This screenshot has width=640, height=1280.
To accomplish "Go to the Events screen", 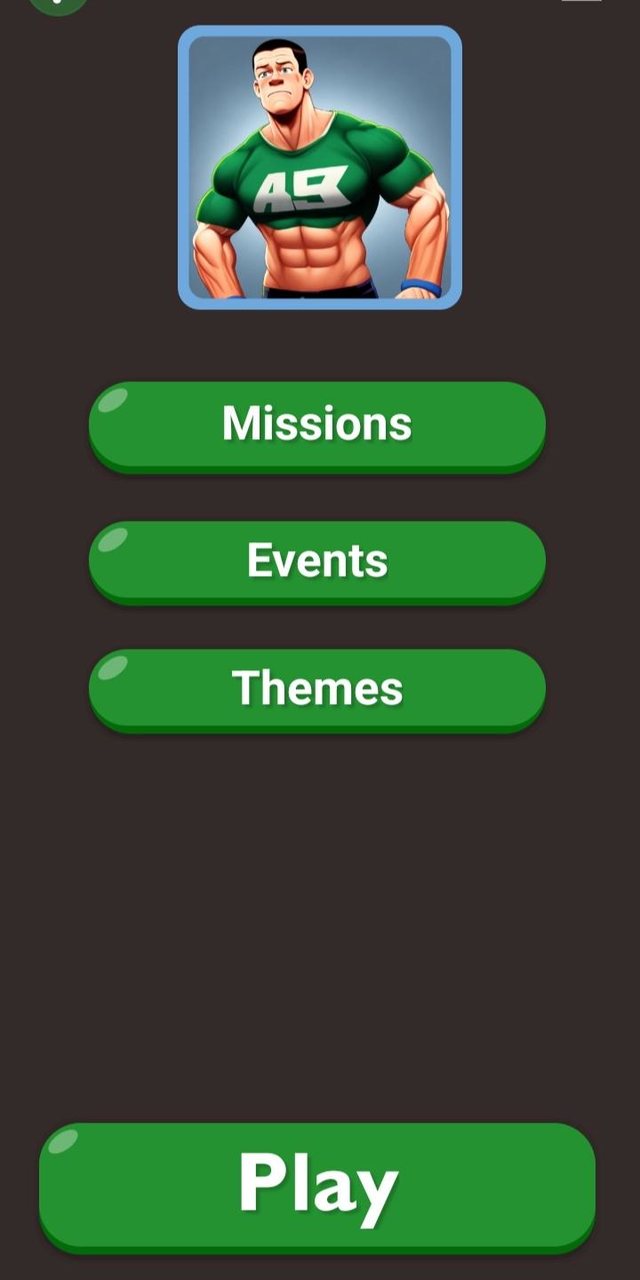I will point(317,560).
